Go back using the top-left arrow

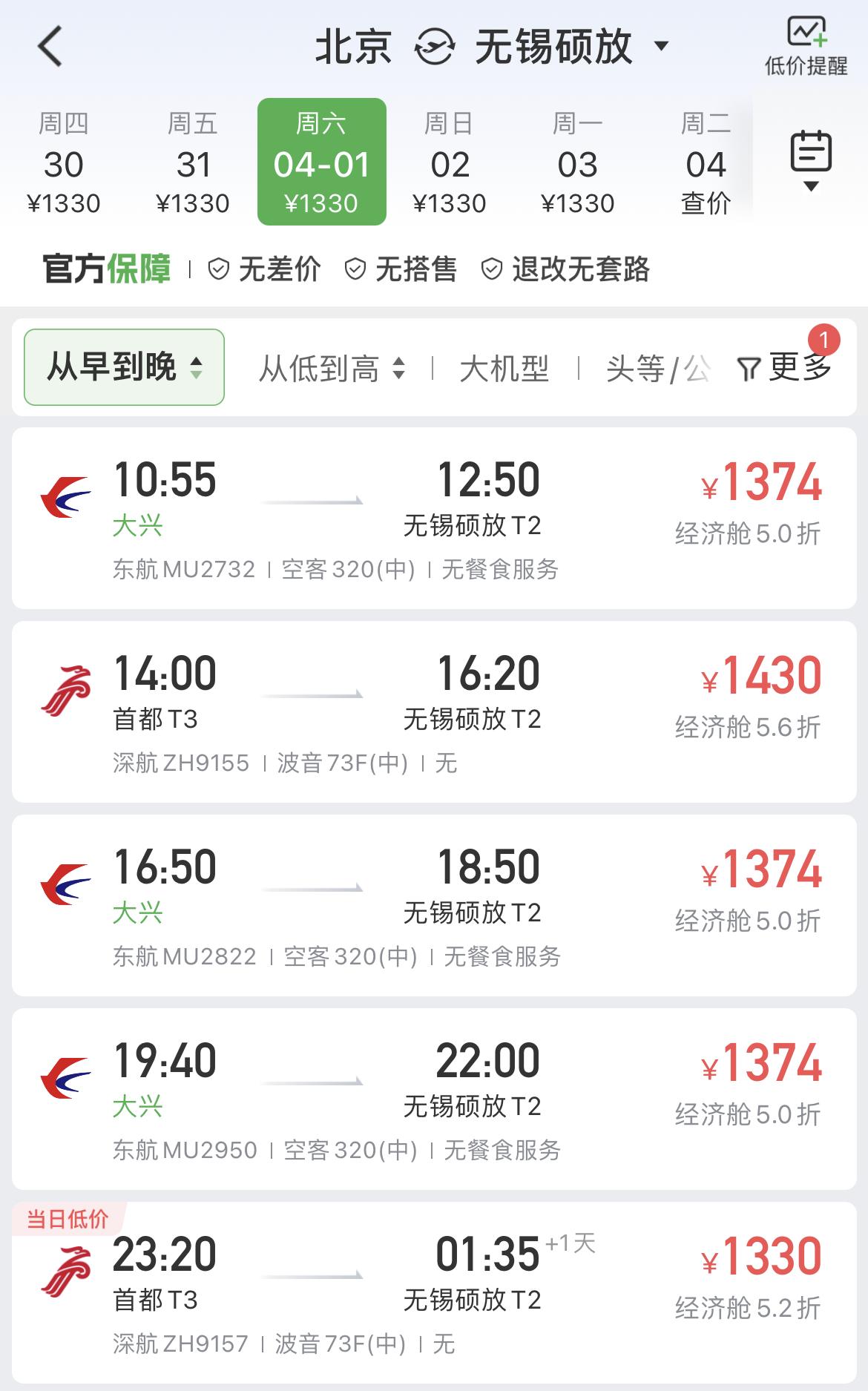(50, 46)
